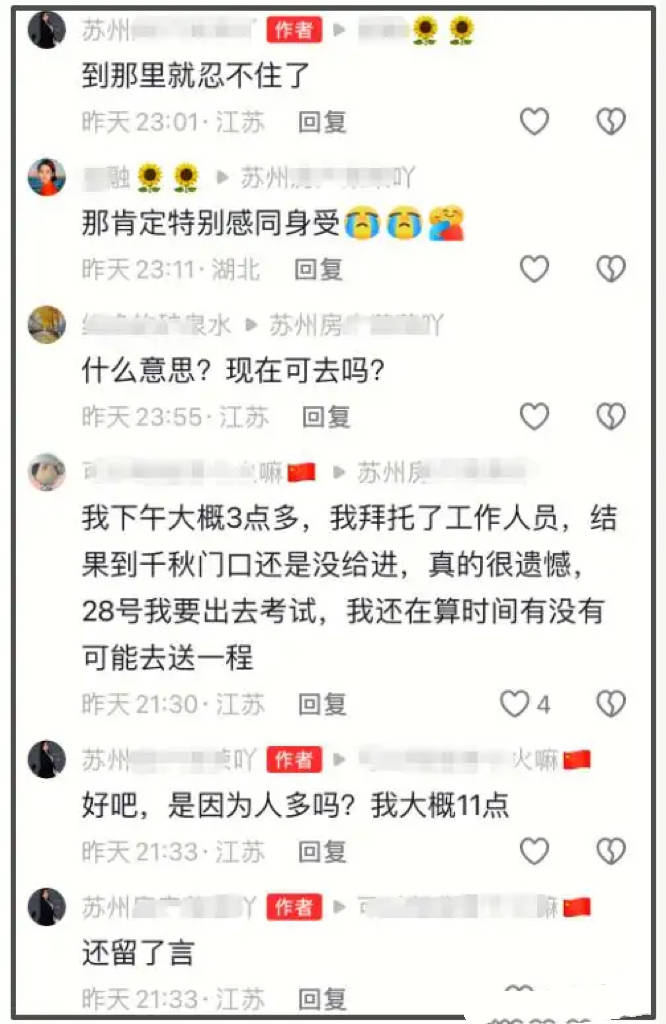Viewport: 666px width, 1024px height.
Task: Reply to the comment "还留了言"
Action: (322, 998)
